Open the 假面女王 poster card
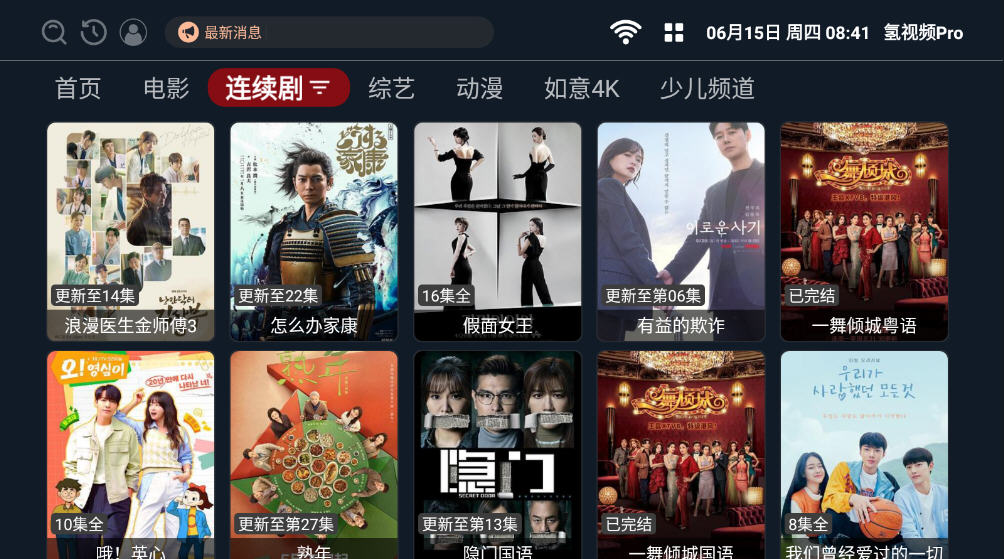Image resolution: width=1004 pixels, height=559 pixels. click(497, 230)
